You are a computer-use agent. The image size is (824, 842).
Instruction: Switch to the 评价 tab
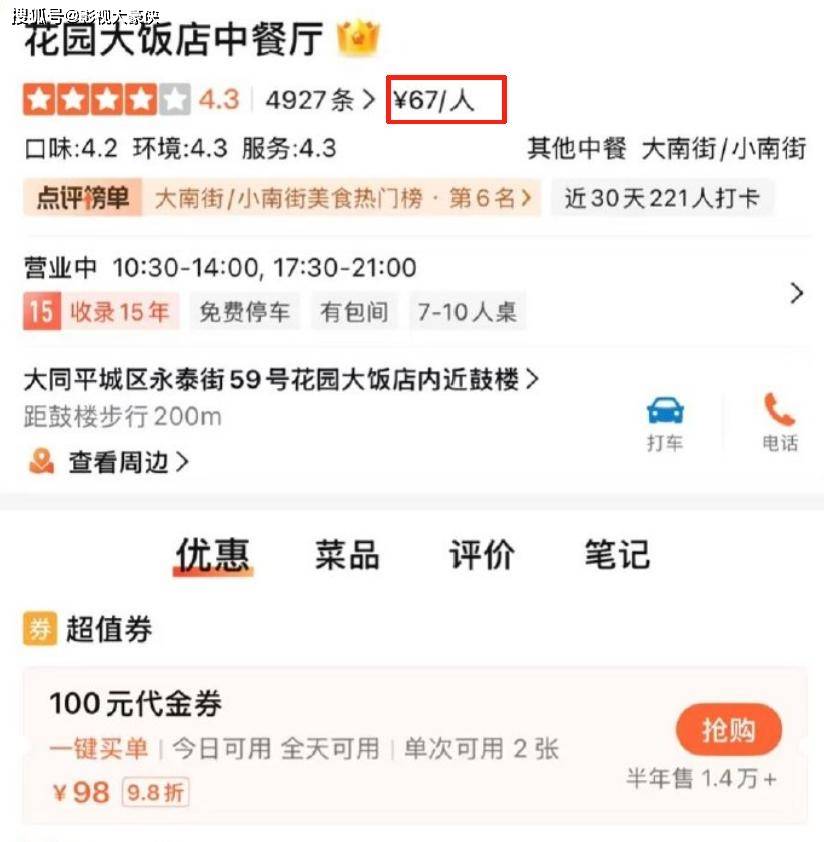[482, 554]
